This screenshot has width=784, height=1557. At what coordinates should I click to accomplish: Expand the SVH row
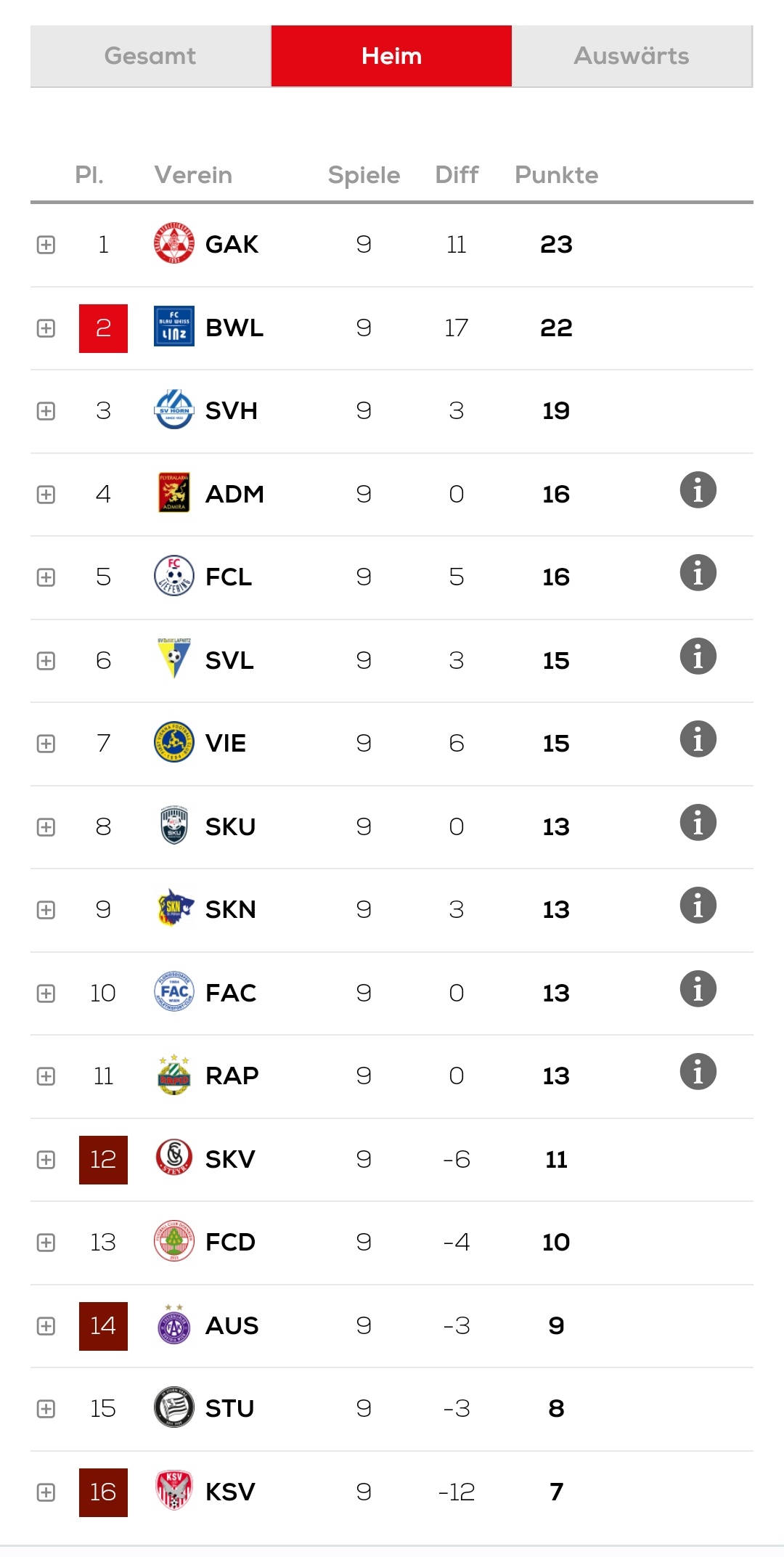click(46, 411)
